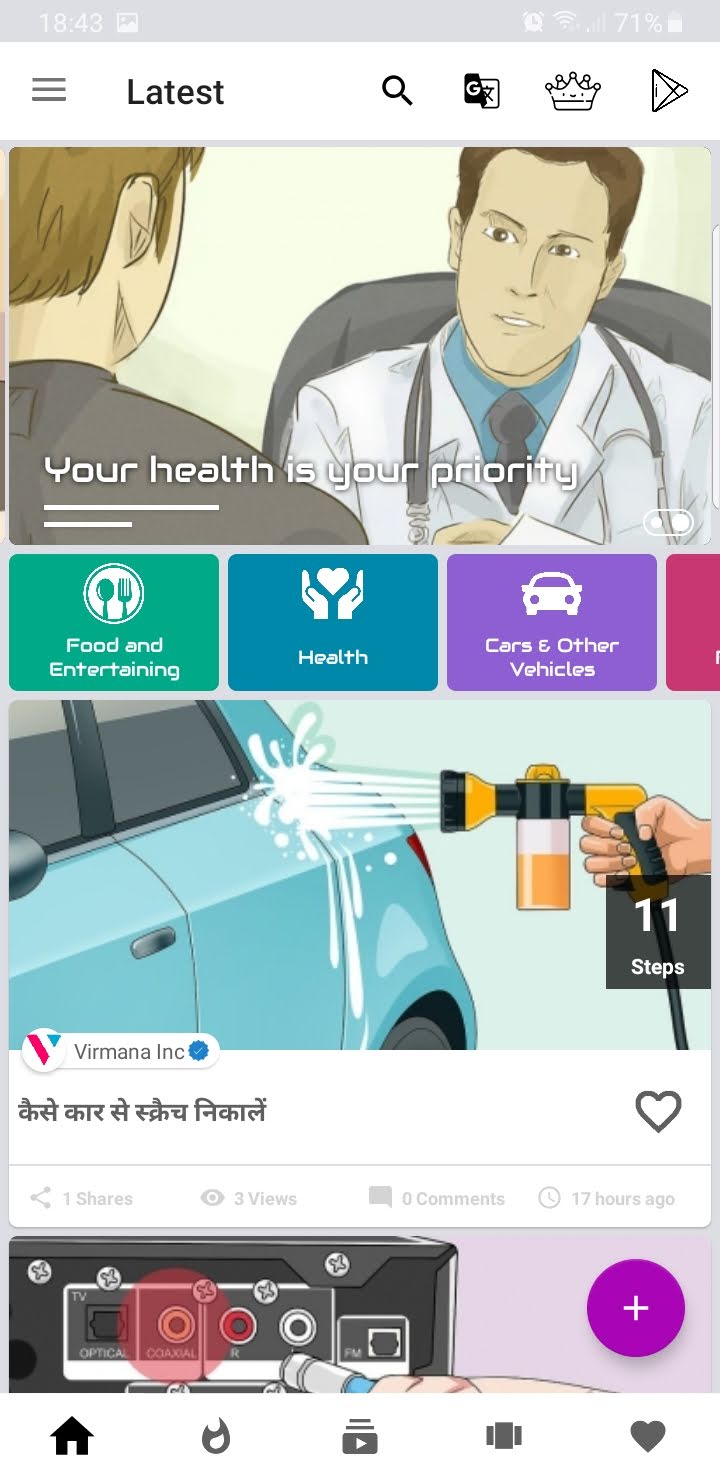This screenshot has height=1480, width=720.
Task: Open the hamburger drawer menu
Action: point(49,91)
